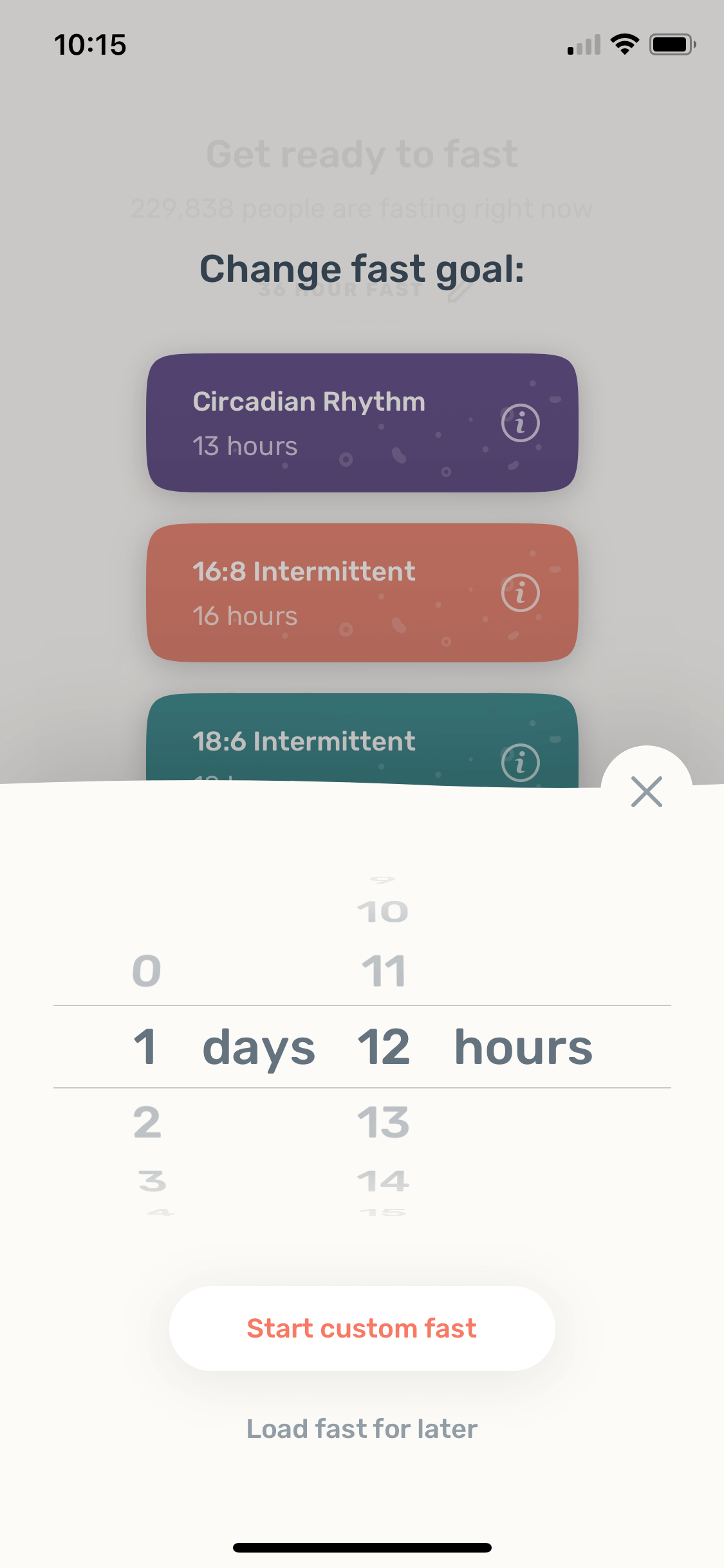This screenshot has width=724, height=1568.
Task: Close the custom fast picker
Action: (x=646, y=791)
